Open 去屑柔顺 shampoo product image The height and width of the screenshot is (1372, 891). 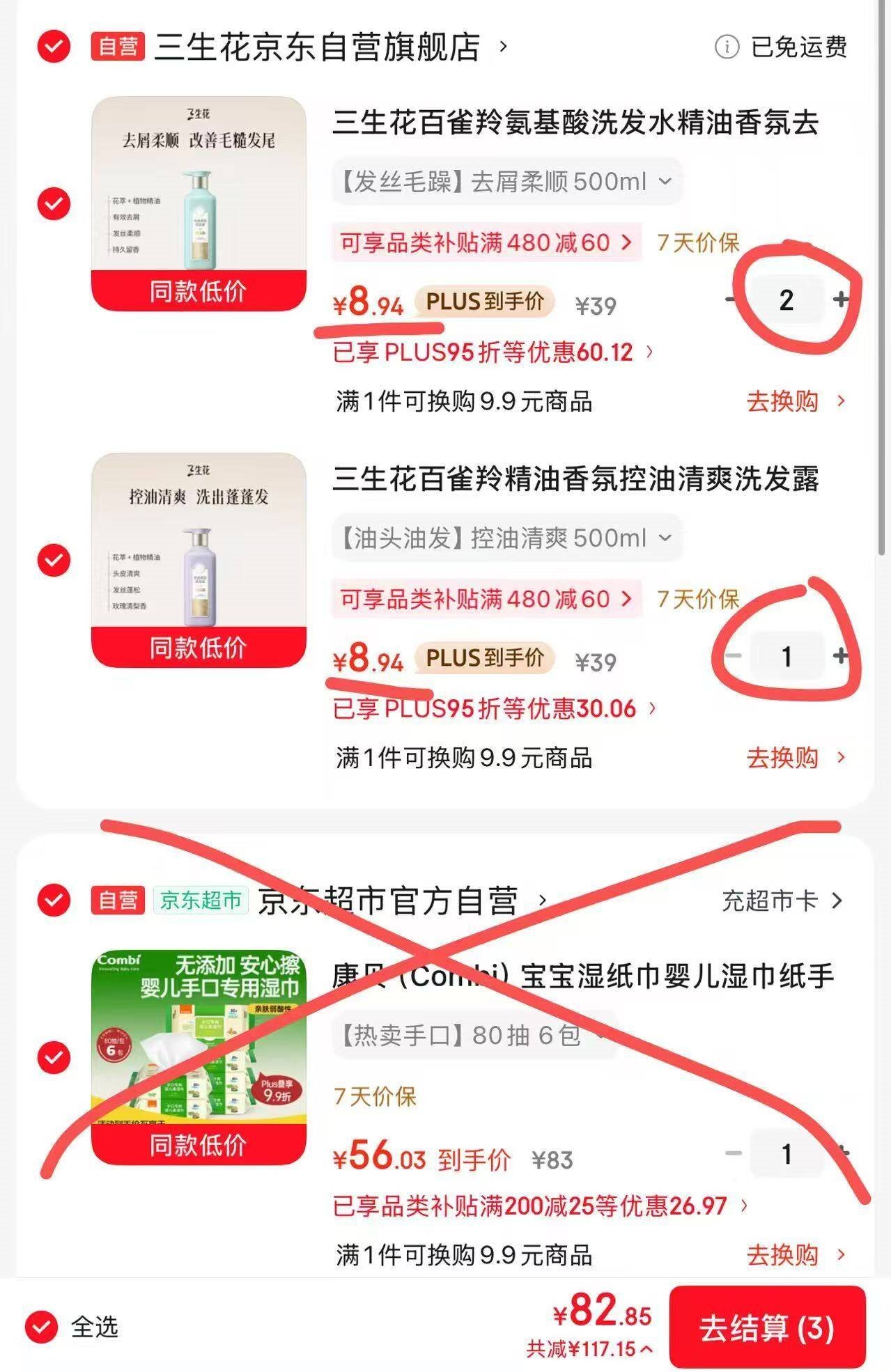coord(199,203)
